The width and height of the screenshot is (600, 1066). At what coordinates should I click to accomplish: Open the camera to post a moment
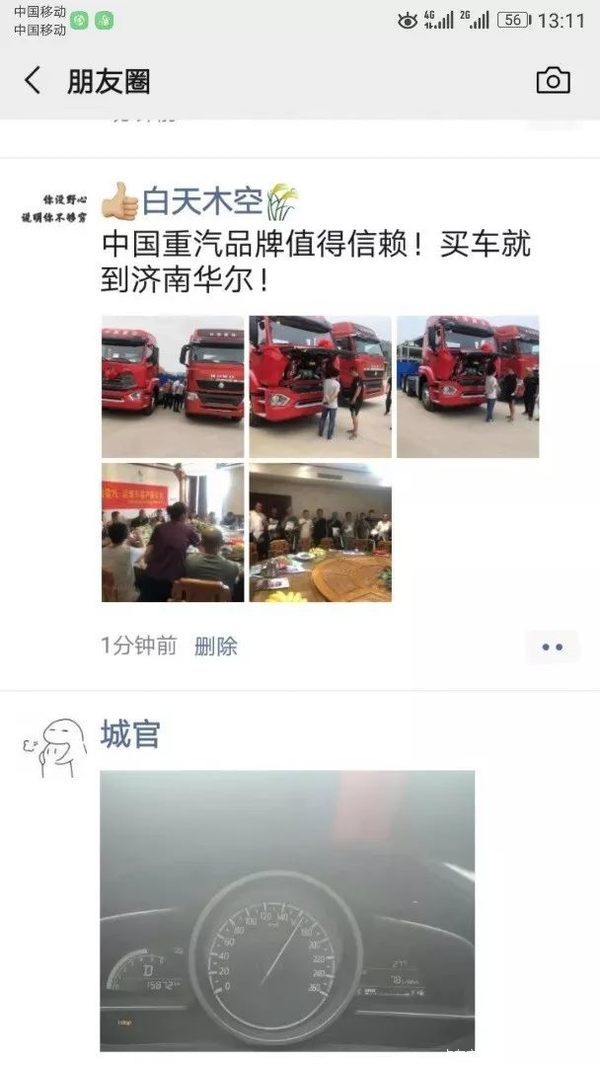[553, 81]
